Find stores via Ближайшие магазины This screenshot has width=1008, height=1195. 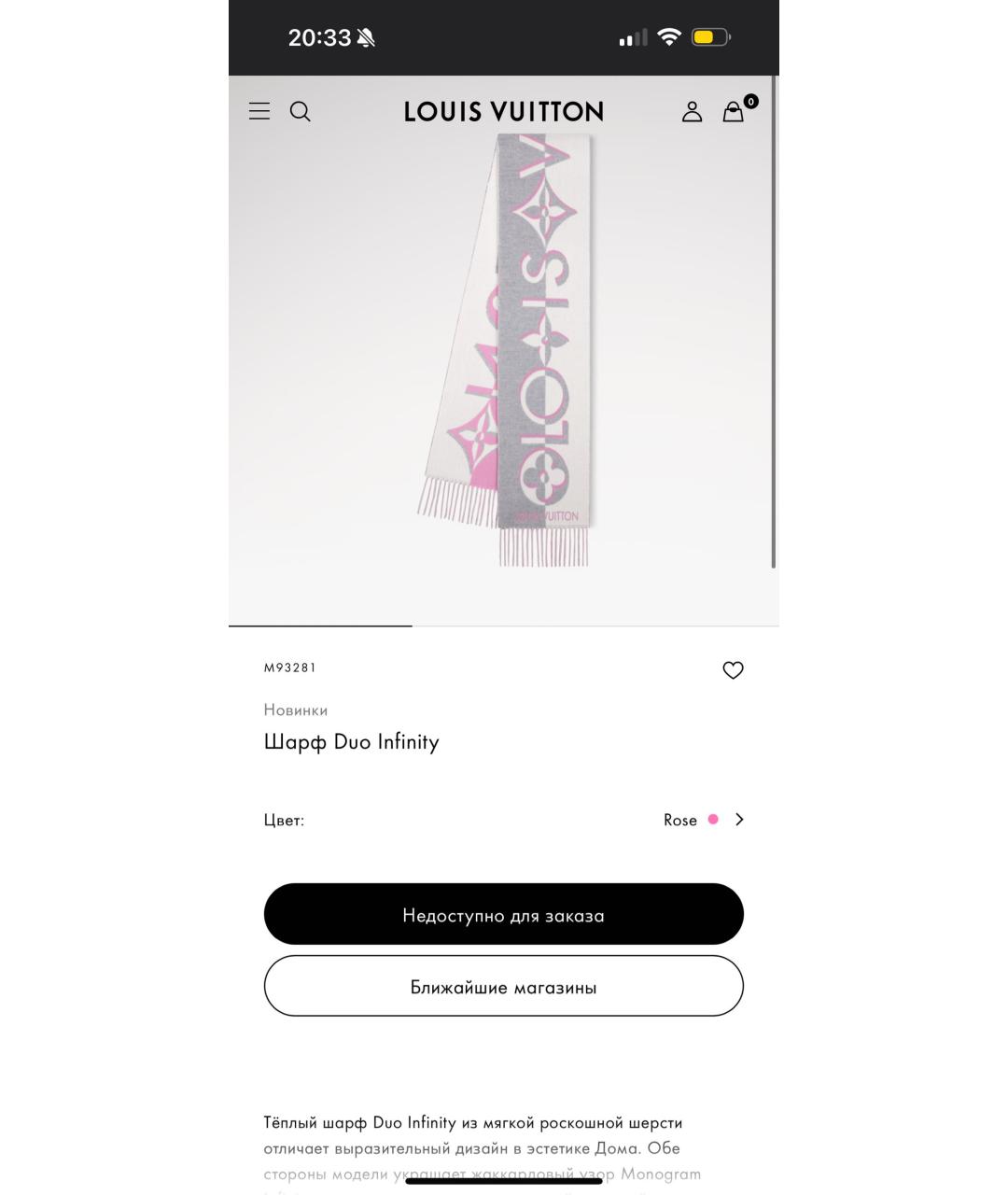pyautogui.click(x=503, y=987)
